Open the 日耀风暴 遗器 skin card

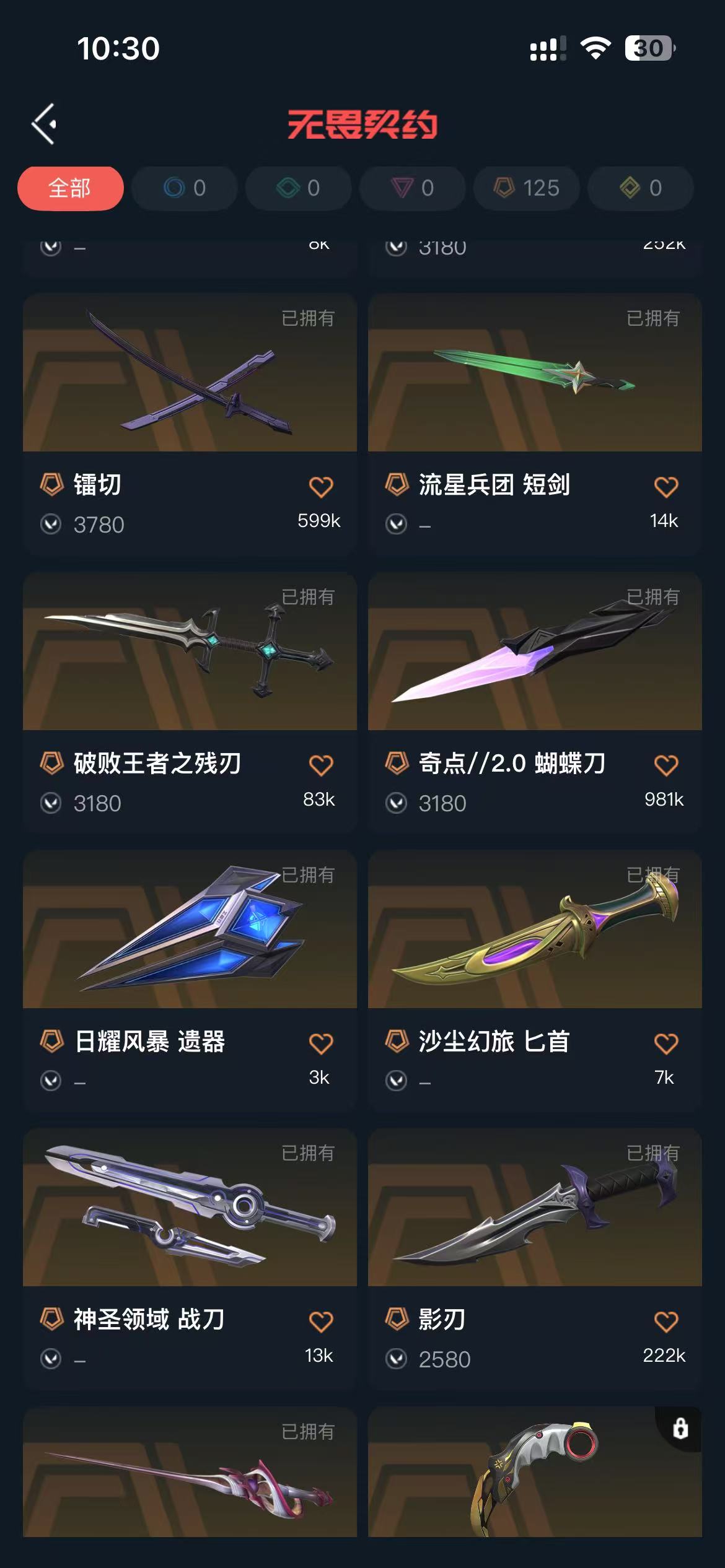click(x=190, y=981)
